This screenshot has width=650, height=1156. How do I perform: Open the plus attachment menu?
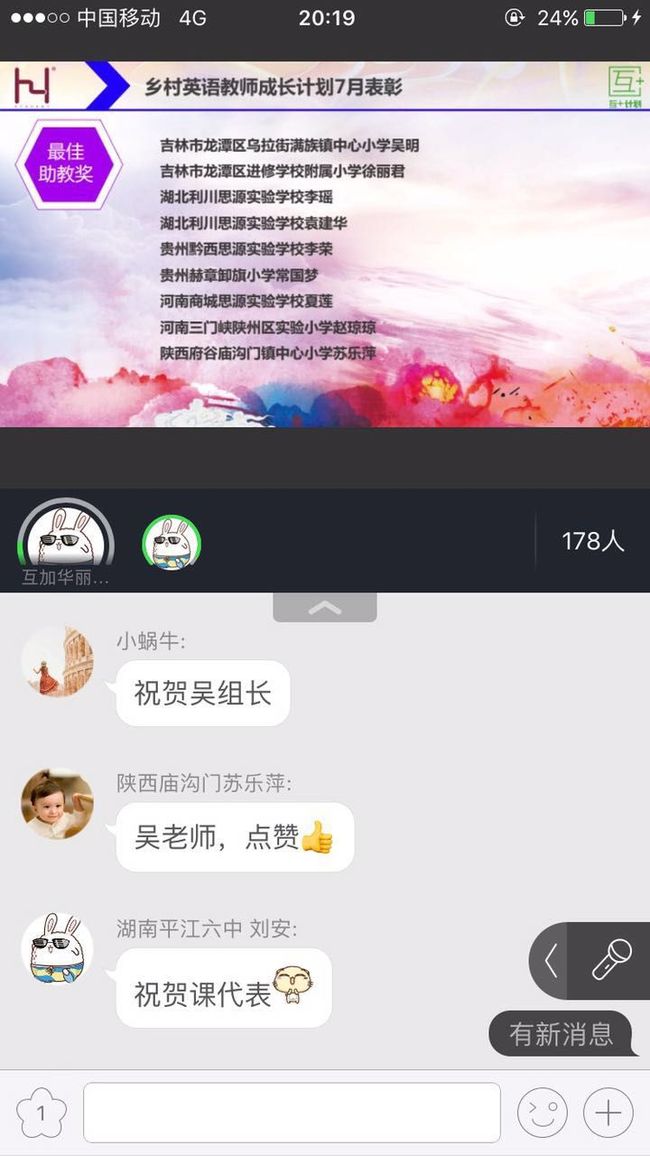[x=608, y=1113]
